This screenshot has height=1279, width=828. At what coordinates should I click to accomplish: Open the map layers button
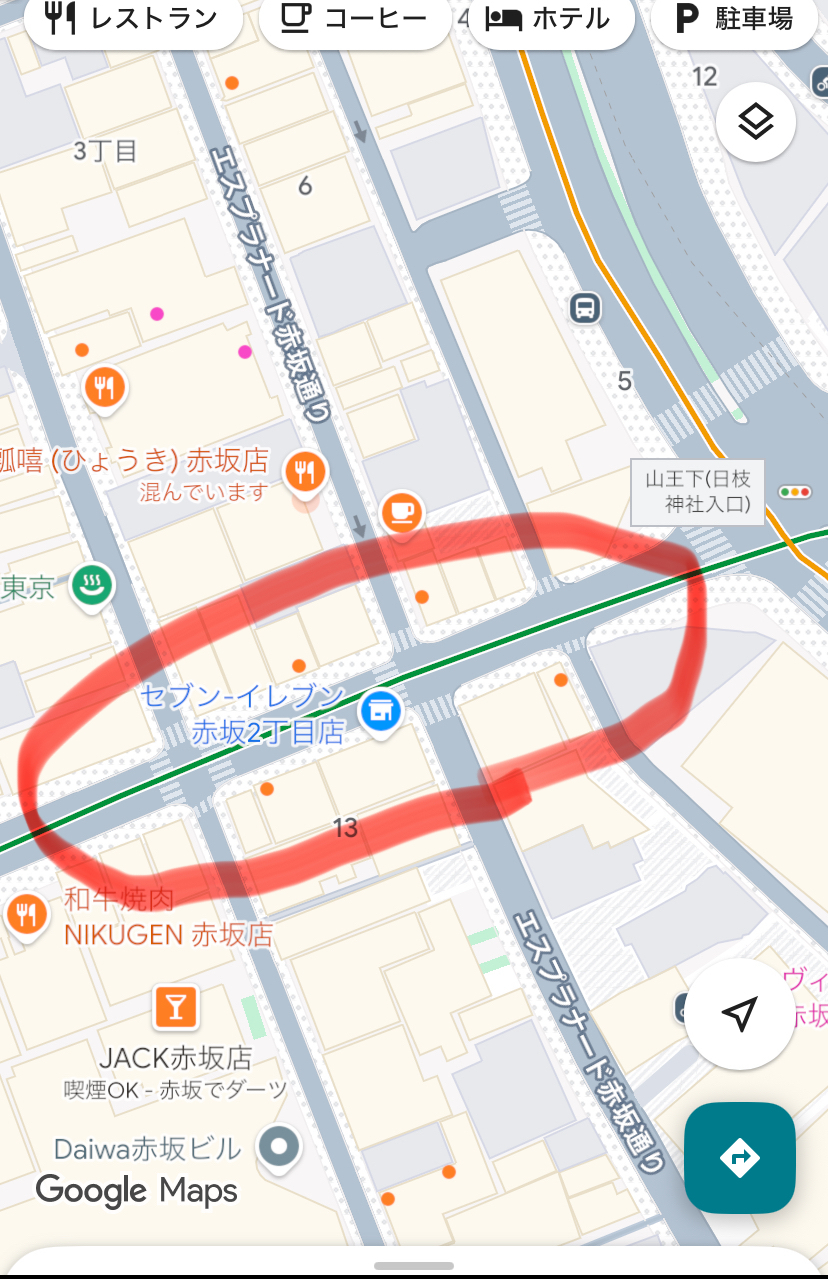[x=756, y=123]
